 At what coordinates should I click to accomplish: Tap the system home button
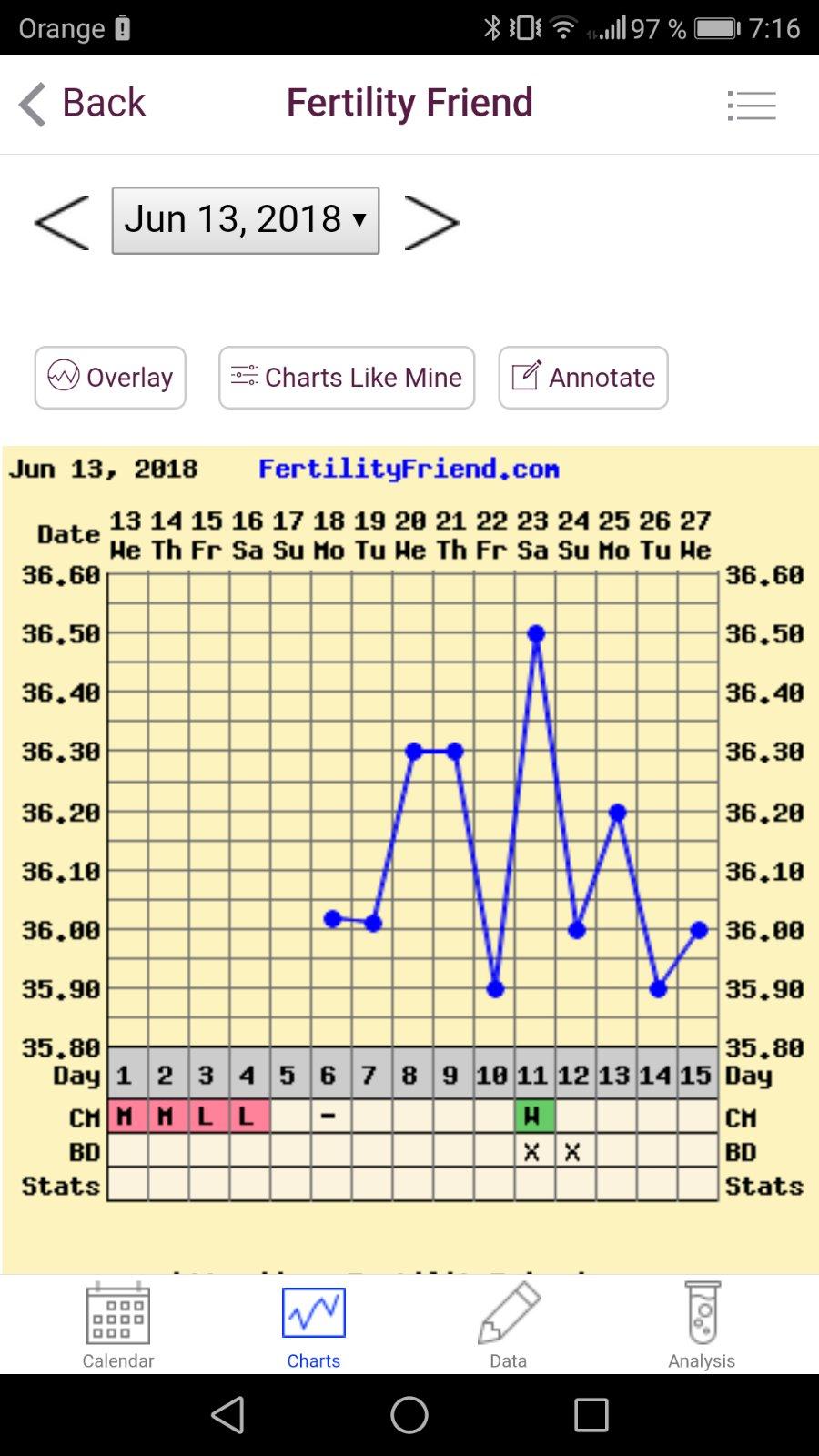pos(409,1415)
